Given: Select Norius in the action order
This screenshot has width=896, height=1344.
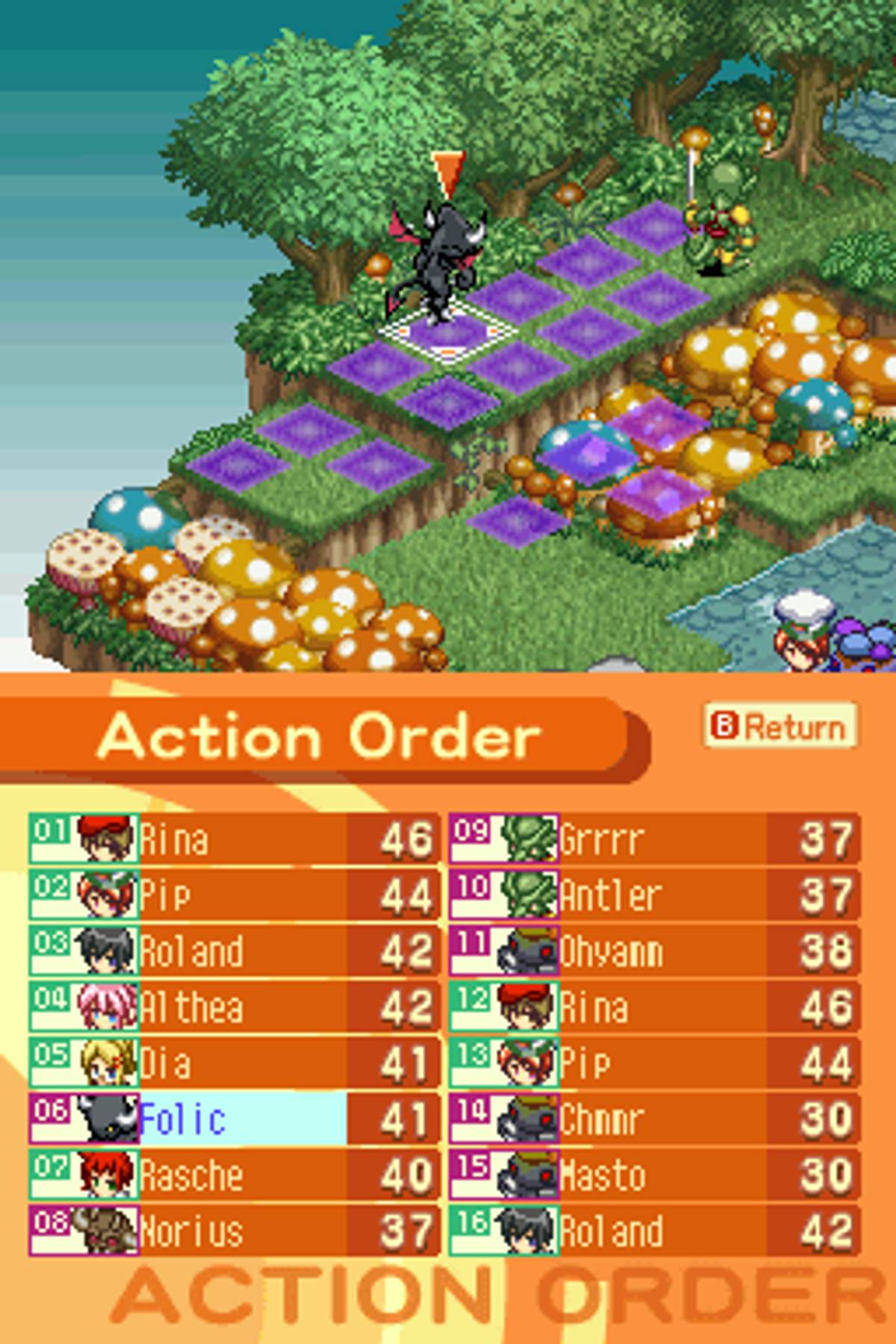Looking at the screenshot, I should [235, 1230].
